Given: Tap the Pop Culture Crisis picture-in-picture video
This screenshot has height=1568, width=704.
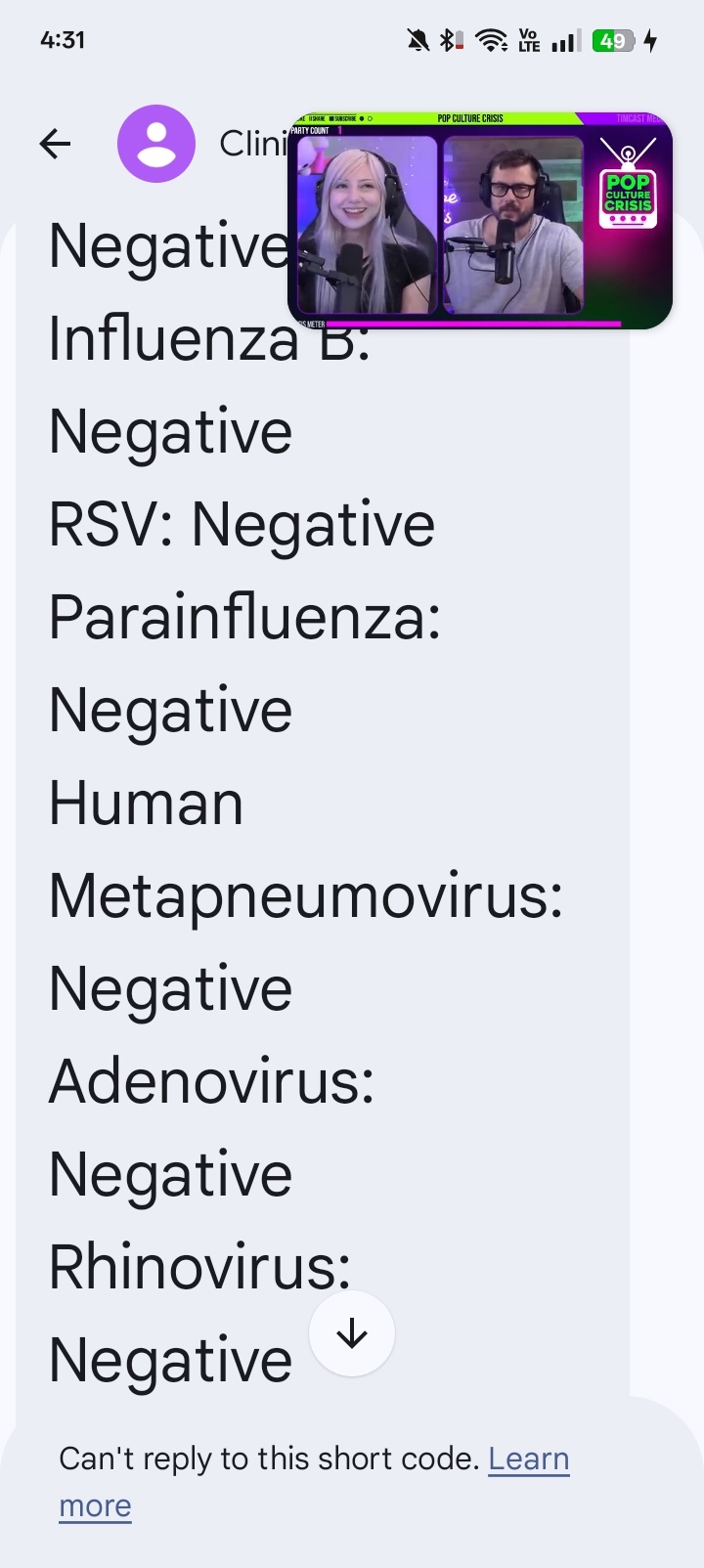Looking at the screenshot, I should point(479,221).
